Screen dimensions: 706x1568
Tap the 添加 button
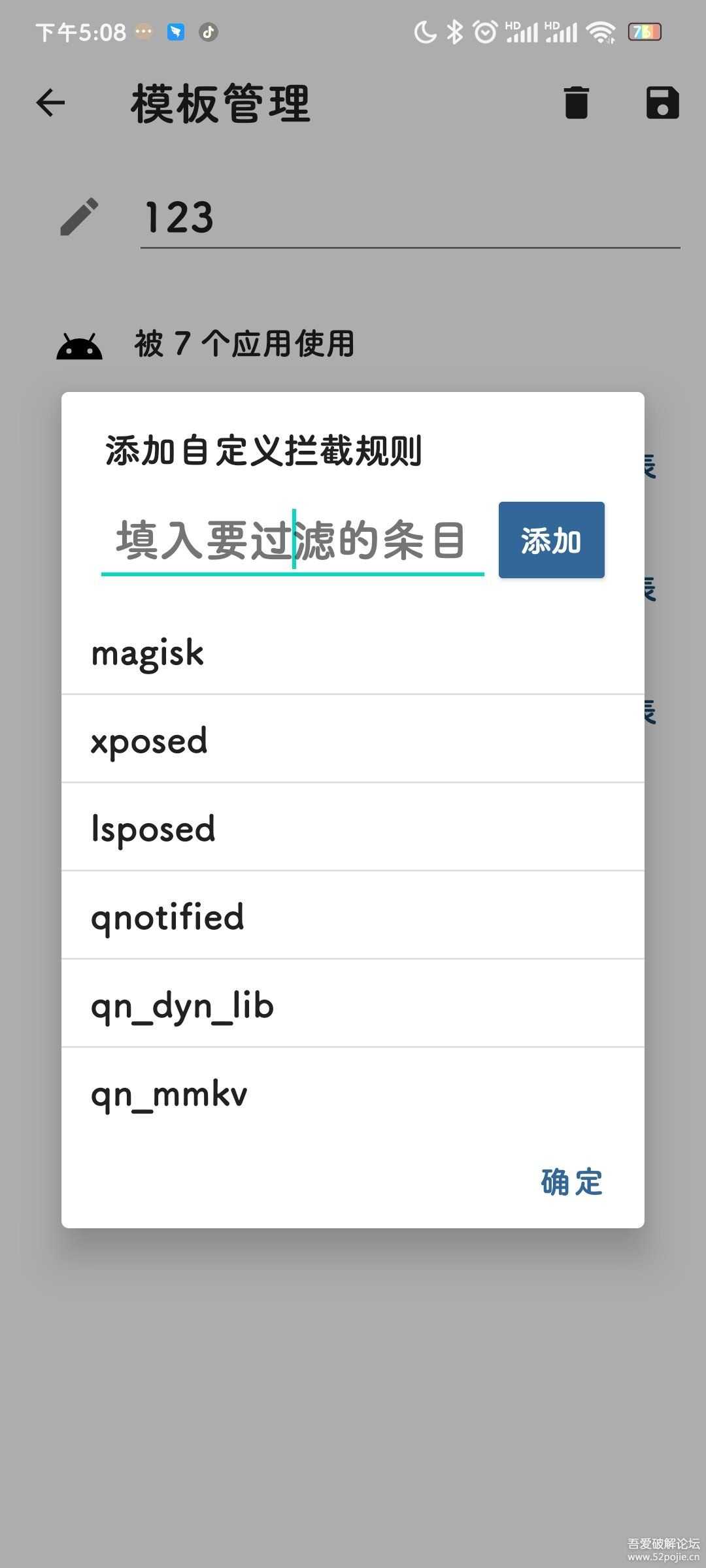pyautogui.click(x=551, y=540)
